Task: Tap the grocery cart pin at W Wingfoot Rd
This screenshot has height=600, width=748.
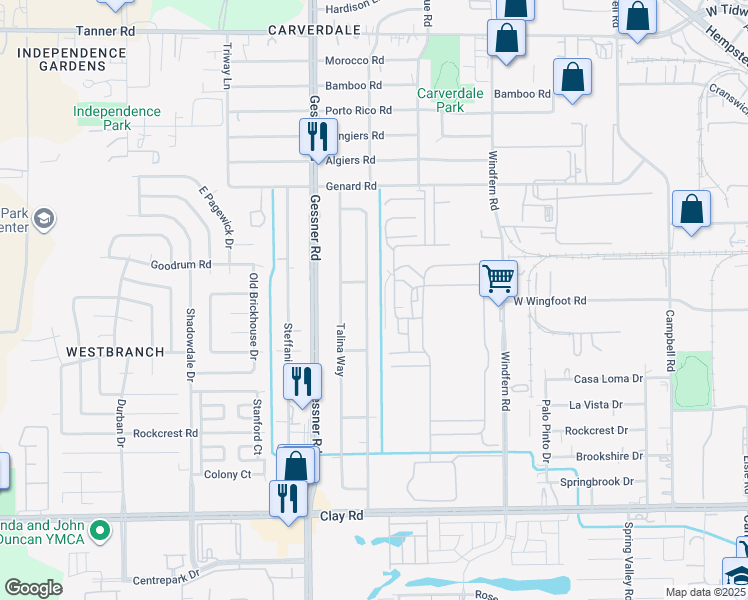Action: click(x=499, y=280)
